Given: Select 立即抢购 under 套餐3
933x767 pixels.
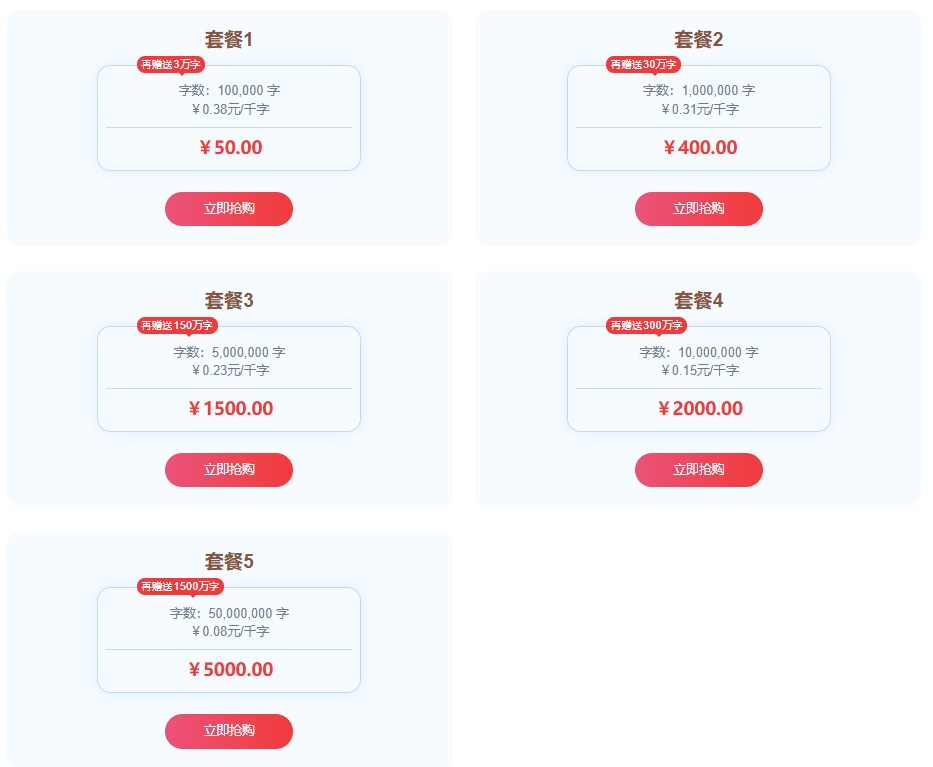Looking at the screenshot, I should coord(229,470).
